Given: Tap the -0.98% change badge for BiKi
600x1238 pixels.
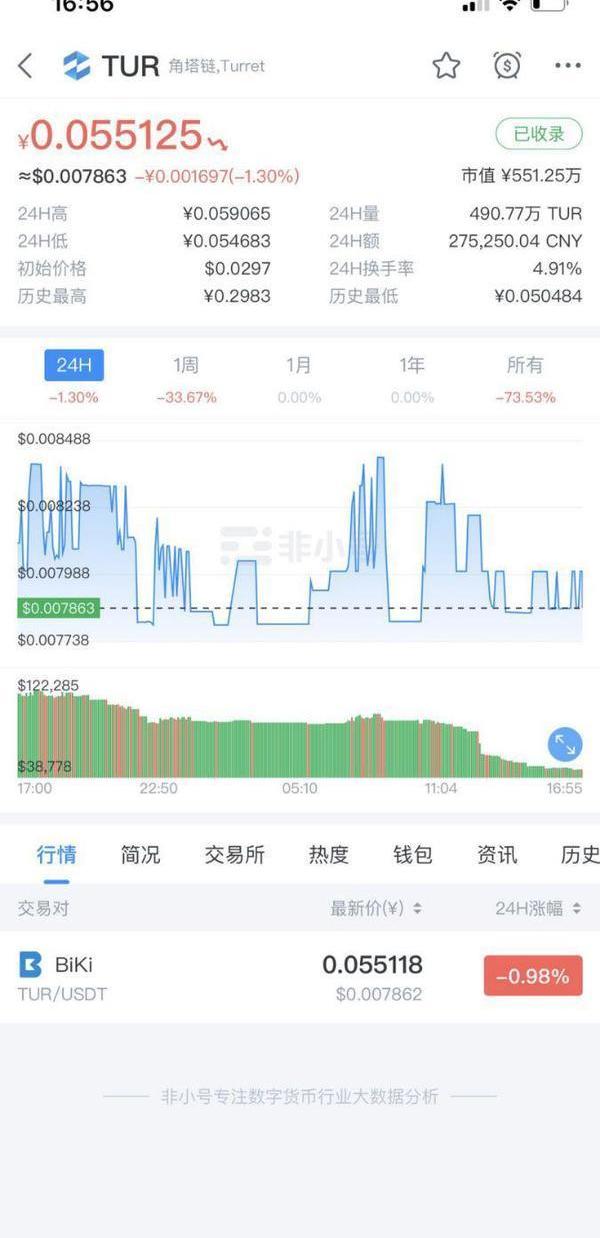Looking at the screenshot, I should pyautogui.click(x=532, y=976).
